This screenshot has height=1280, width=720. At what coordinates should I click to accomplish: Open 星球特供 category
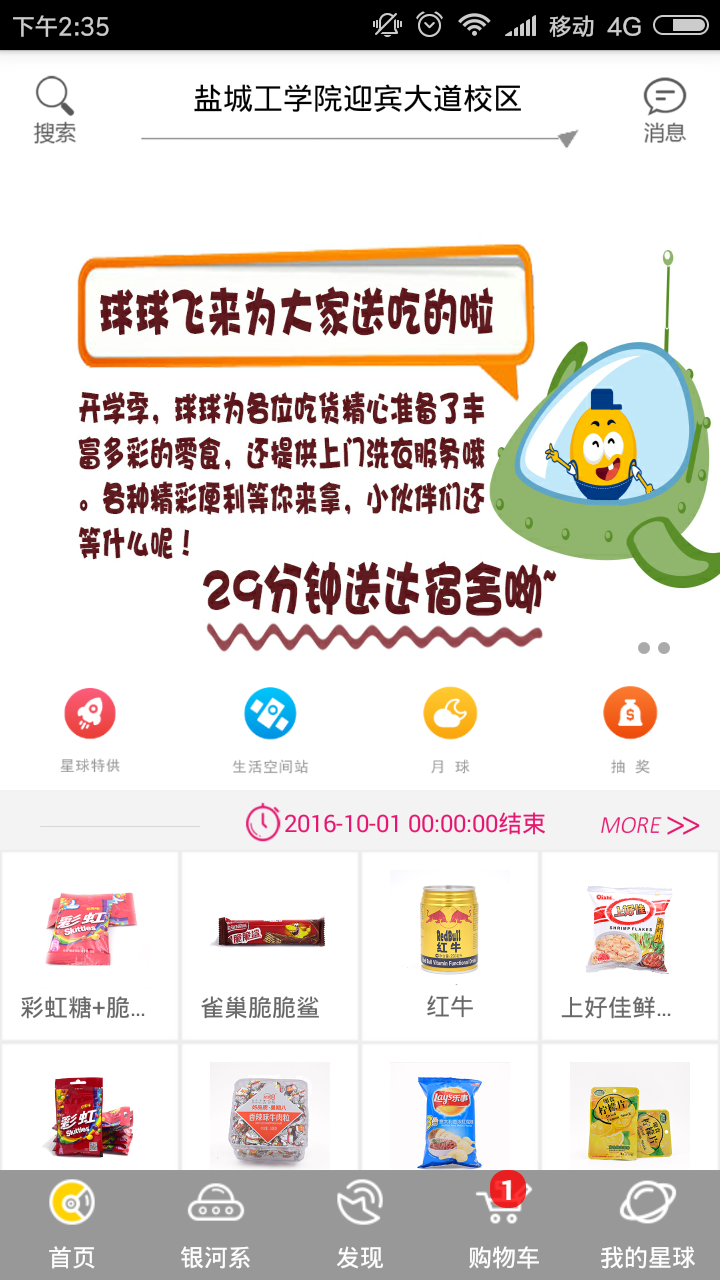pos(90,728)
